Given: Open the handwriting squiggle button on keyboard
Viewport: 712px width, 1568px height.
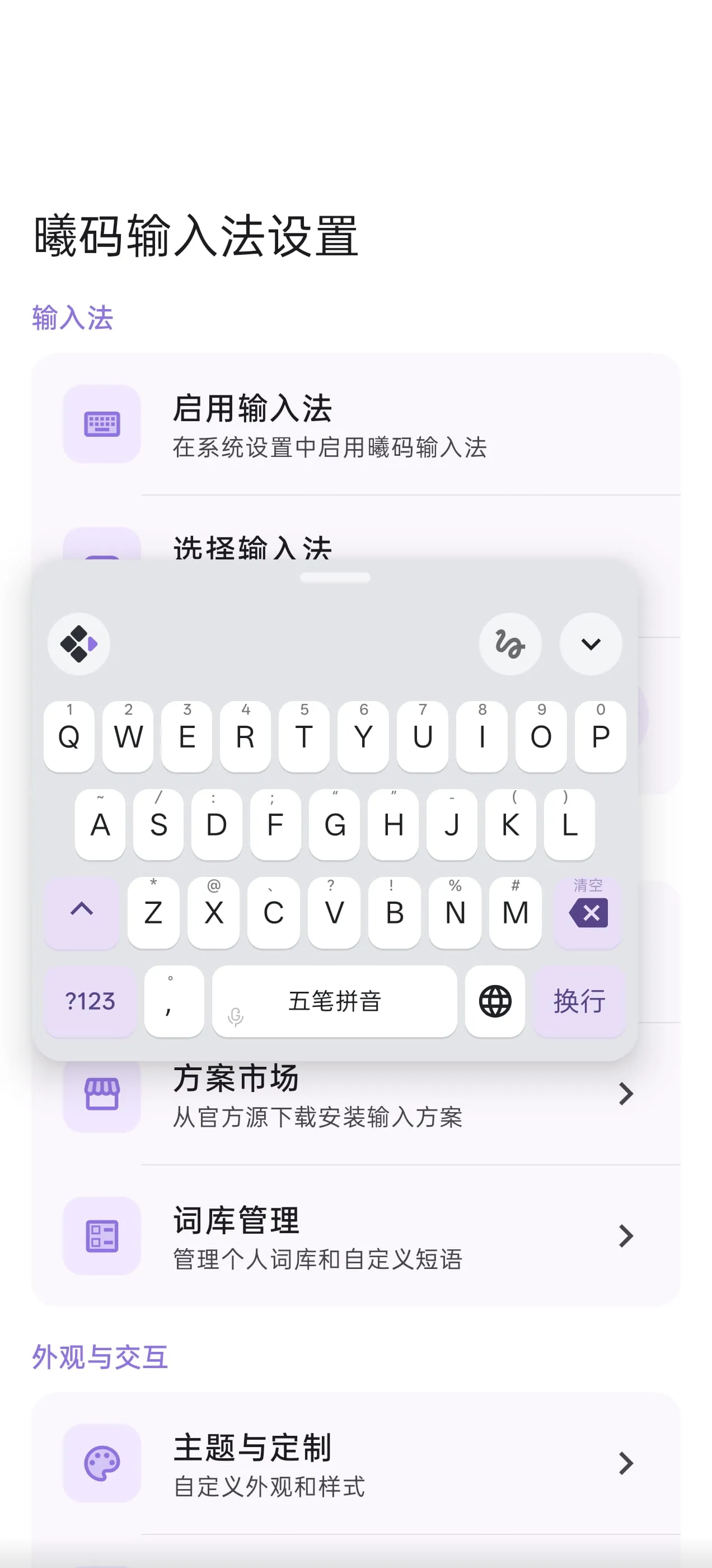Looking at the screenshot, I should pos(510,644).
